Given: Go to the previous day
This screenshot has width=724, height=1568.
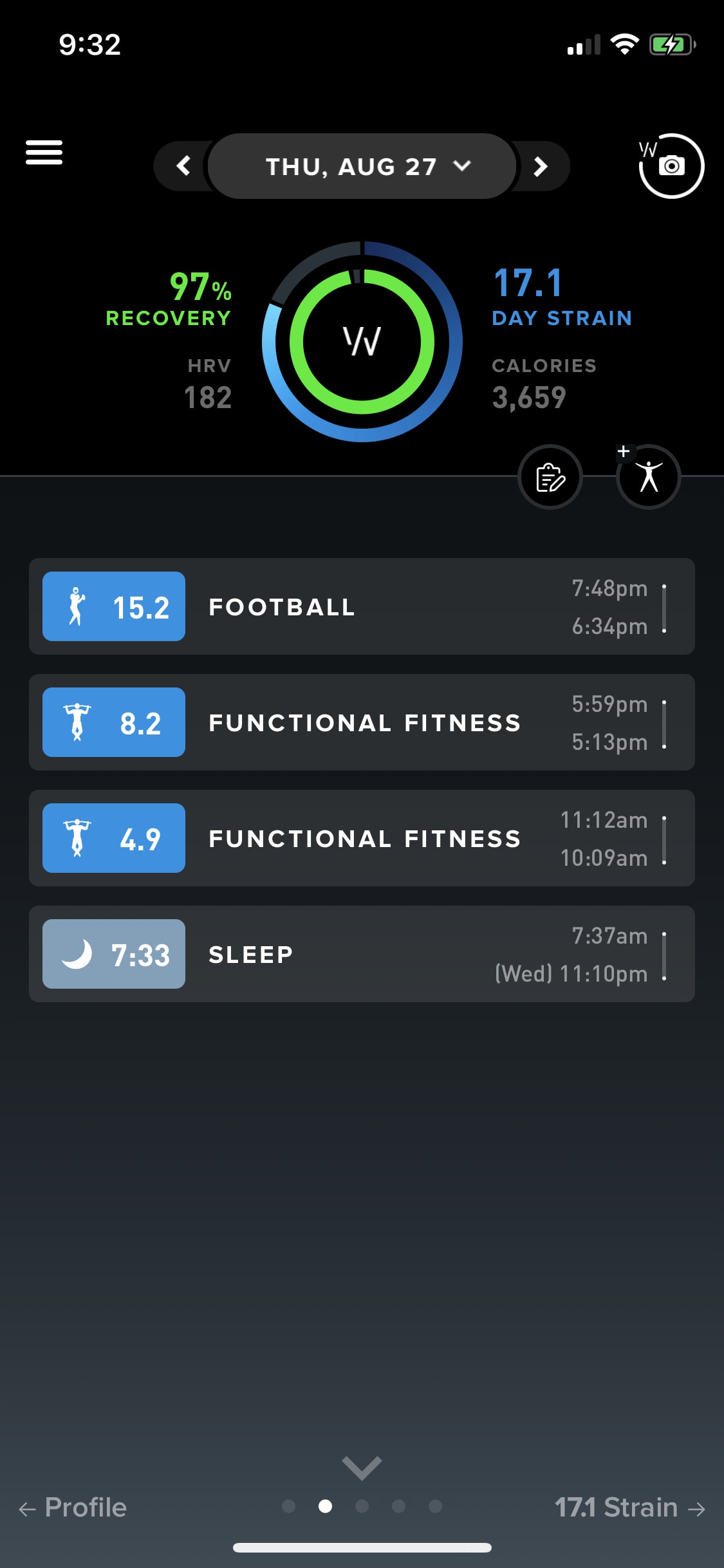Looking at the screenshot, I should 183,166.
